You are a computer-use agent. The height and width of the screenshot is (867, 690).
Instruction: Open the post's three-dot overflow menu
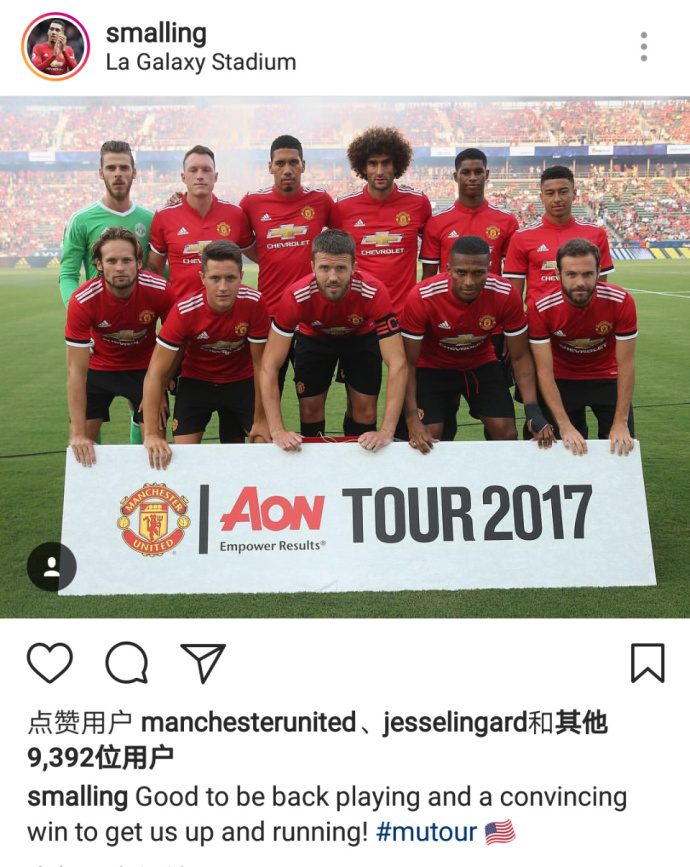[x=643, y=46]
